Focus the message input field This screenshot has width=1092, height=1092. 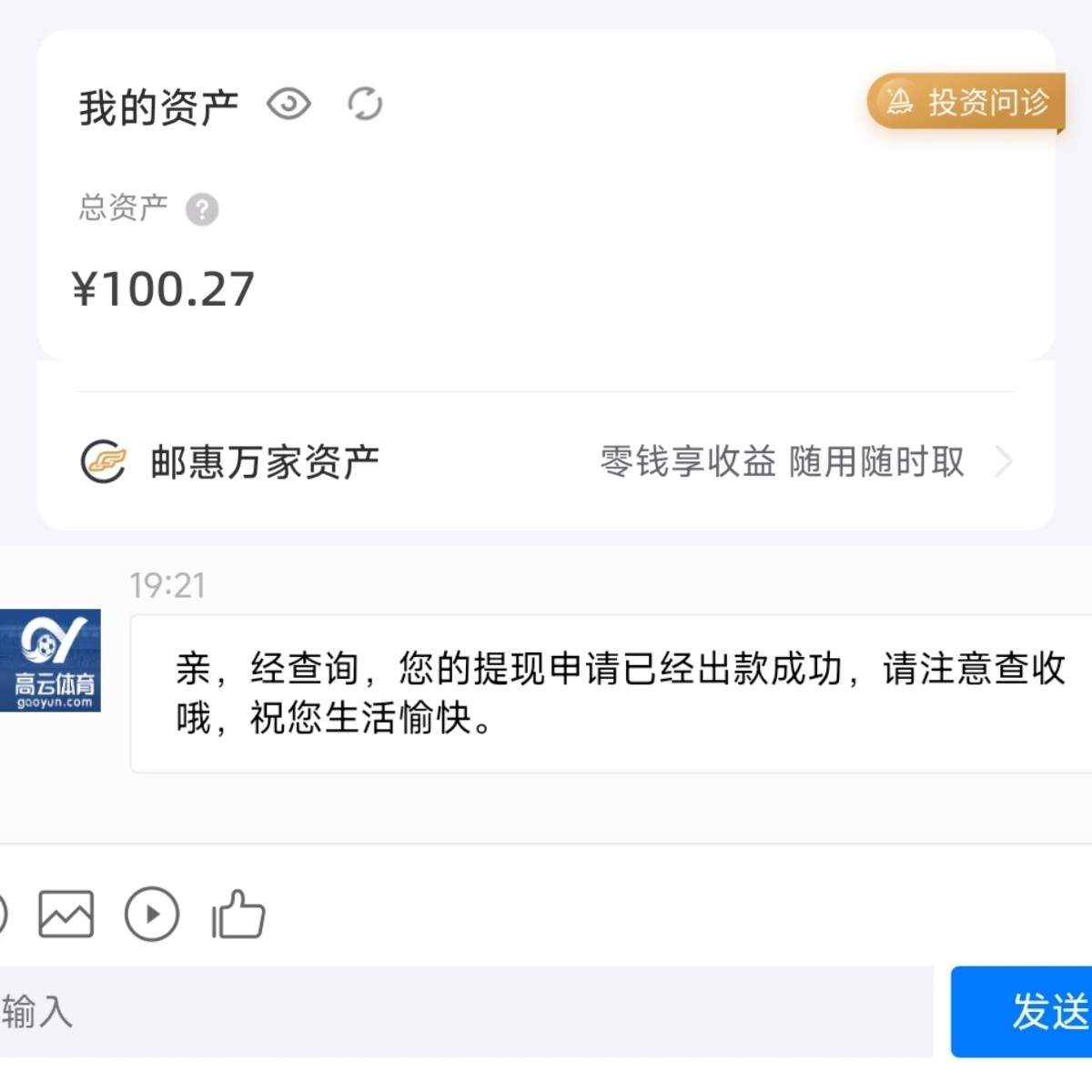point(455,1012)
